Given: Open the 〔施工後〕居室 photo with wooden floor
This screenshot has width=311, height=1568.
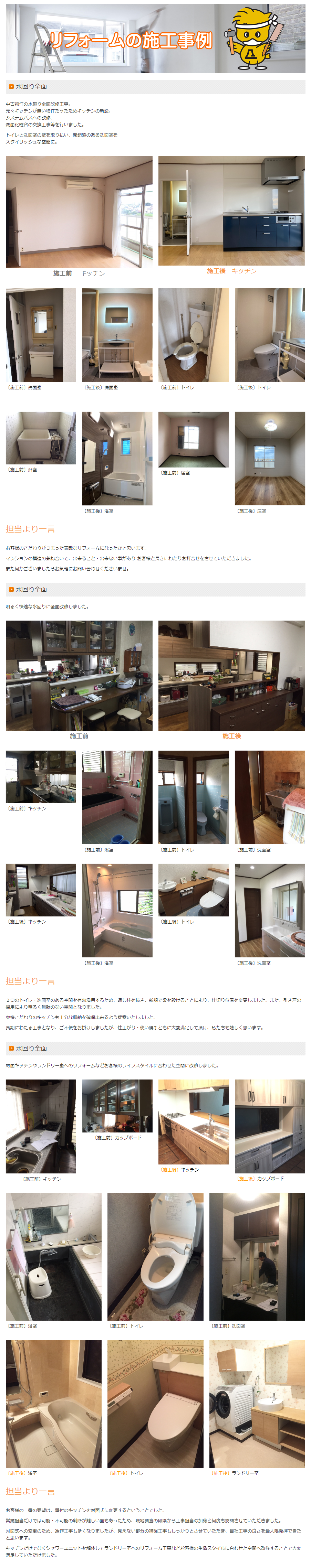Looking at the screenshot, I should coord(270,458).
